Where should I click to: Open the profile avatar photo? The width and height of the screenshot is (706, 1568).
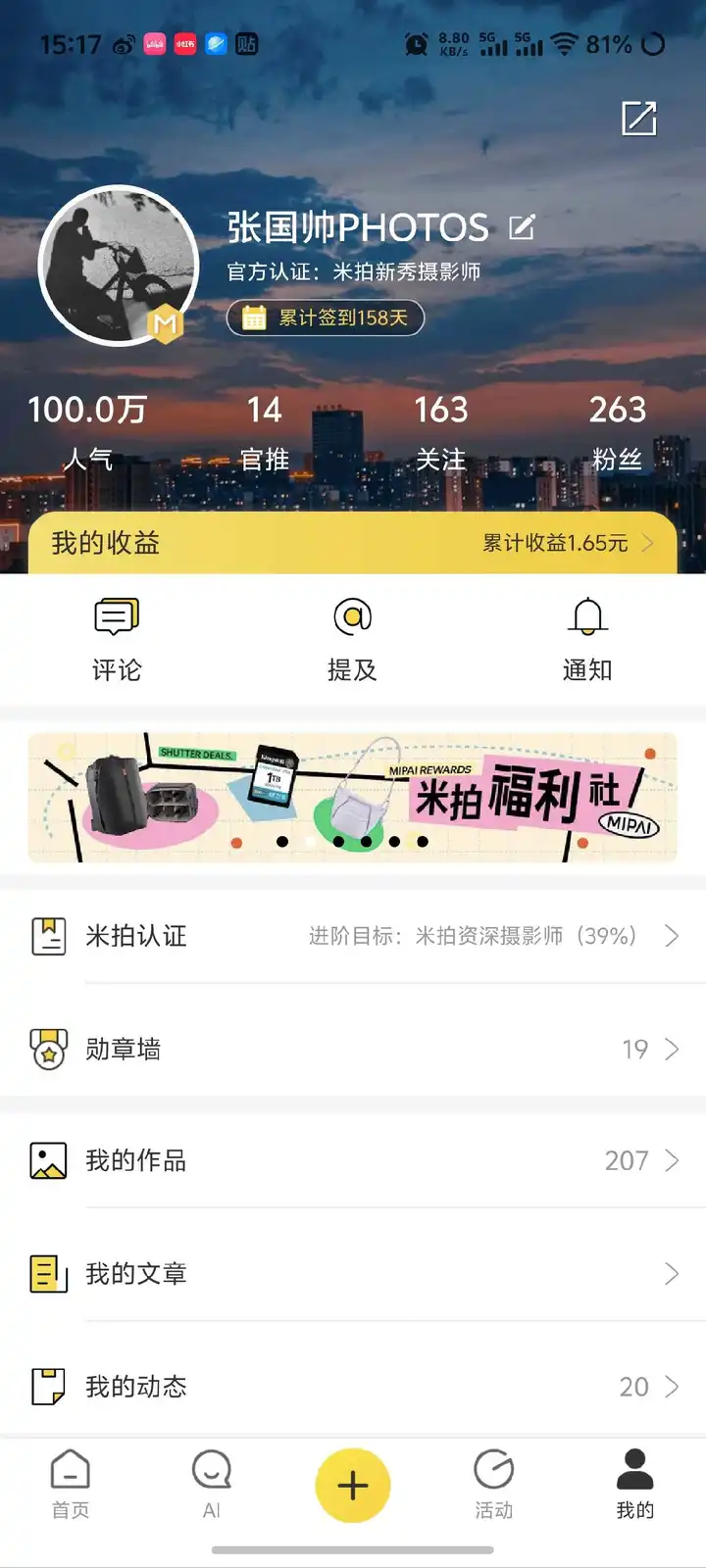click(x=118, y=265)
